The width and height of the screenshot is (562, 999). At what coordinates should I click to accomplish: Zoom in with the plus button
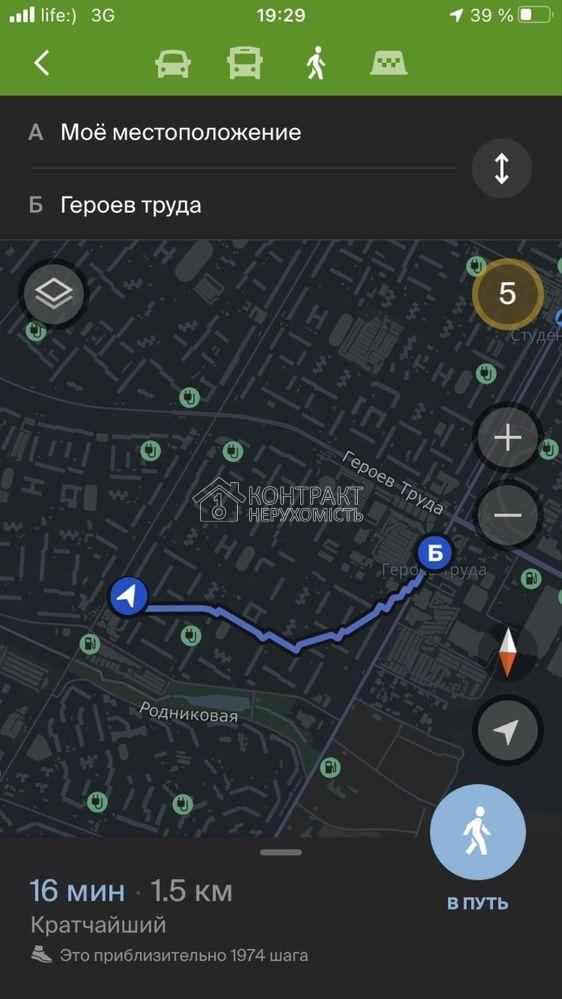point(508,438)
